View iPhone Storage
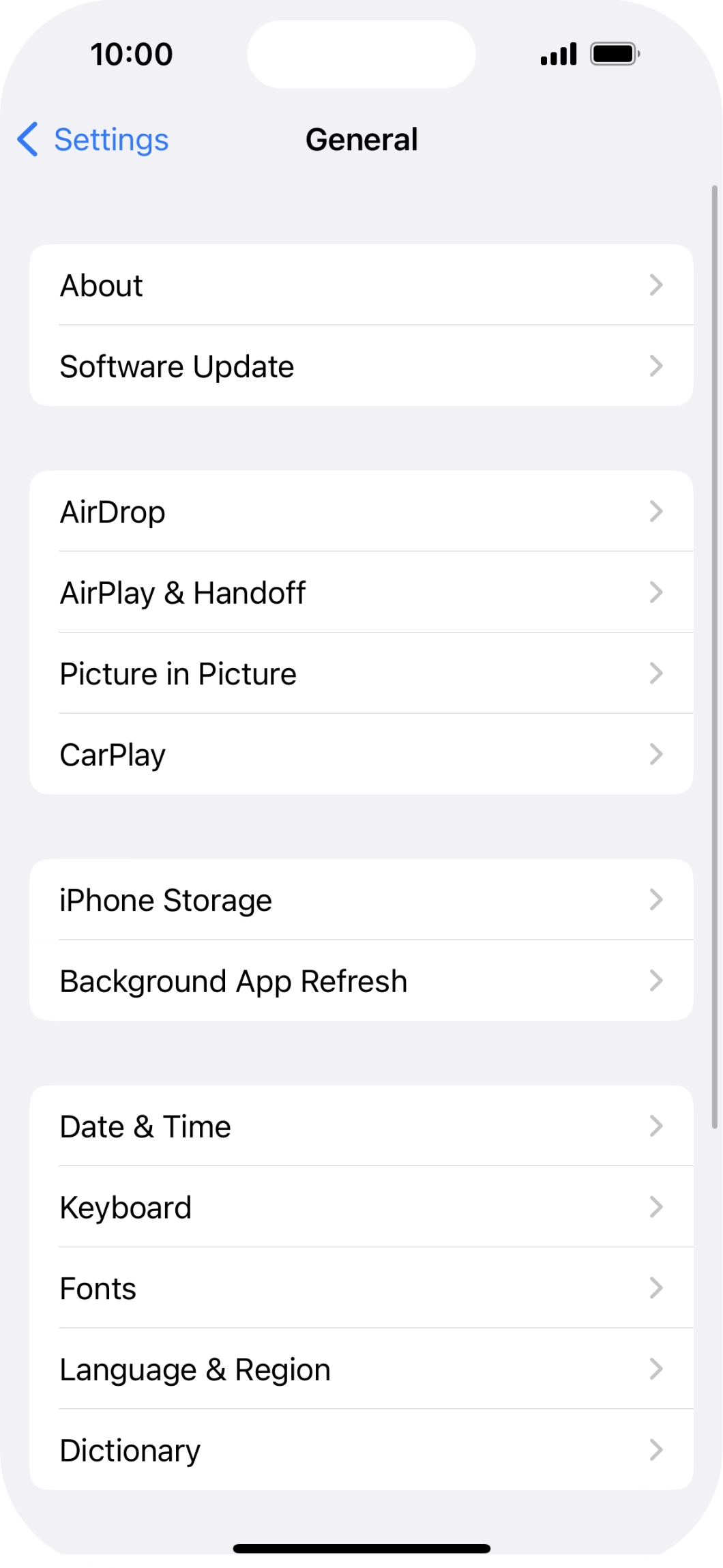This screenshot has height=1568, width=723. pos(361,900)
